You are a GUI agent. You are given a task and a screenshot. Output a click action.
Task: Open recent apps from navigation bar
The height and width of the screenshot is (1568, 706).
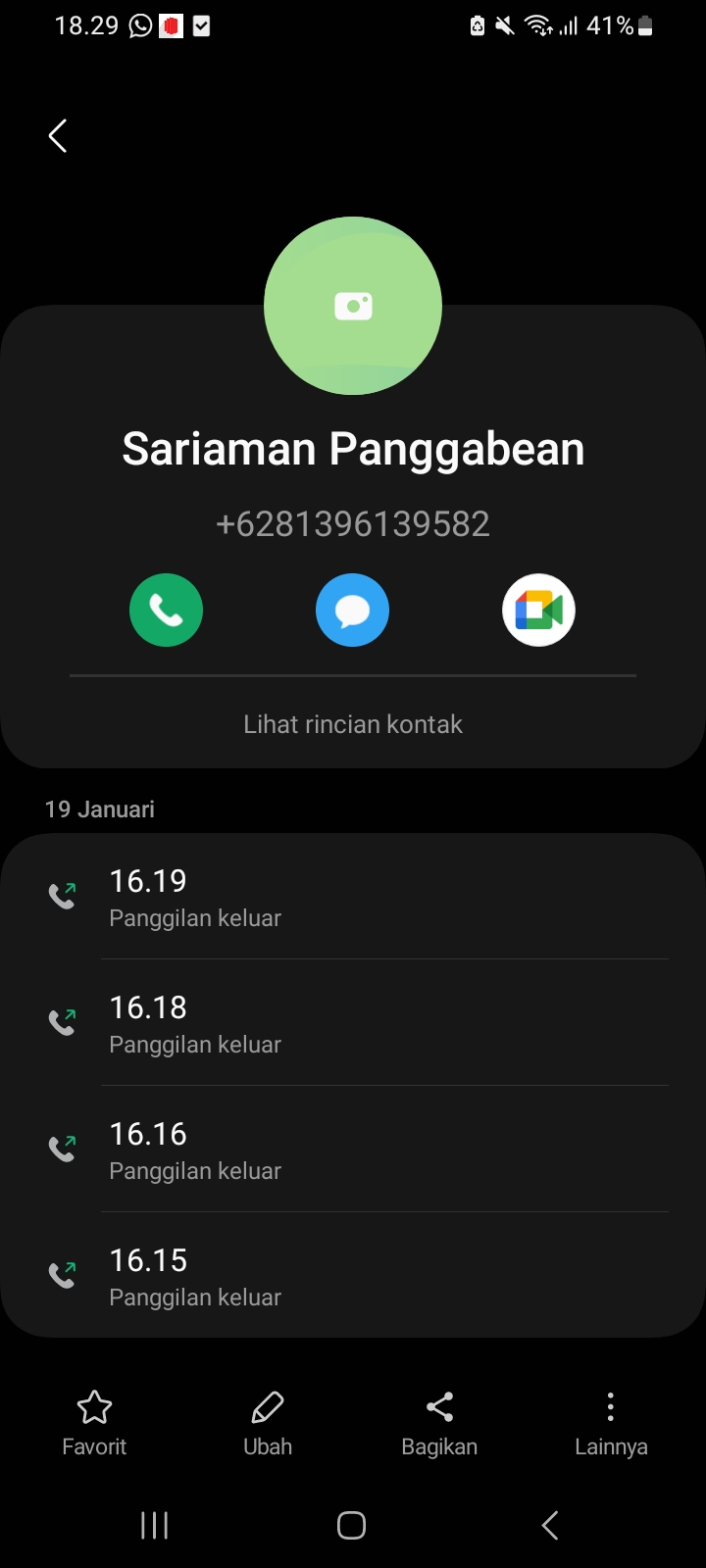click(155, 1525)
